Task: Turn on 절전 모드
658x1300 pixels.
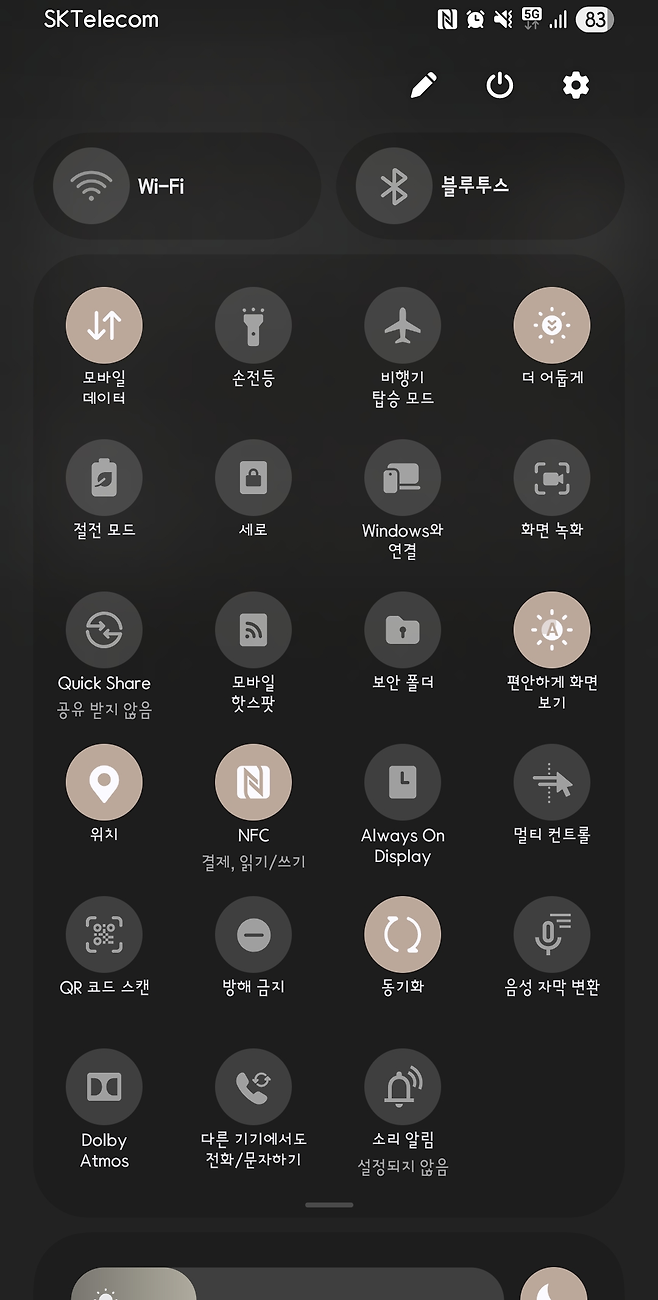Action: coord(104,478)
